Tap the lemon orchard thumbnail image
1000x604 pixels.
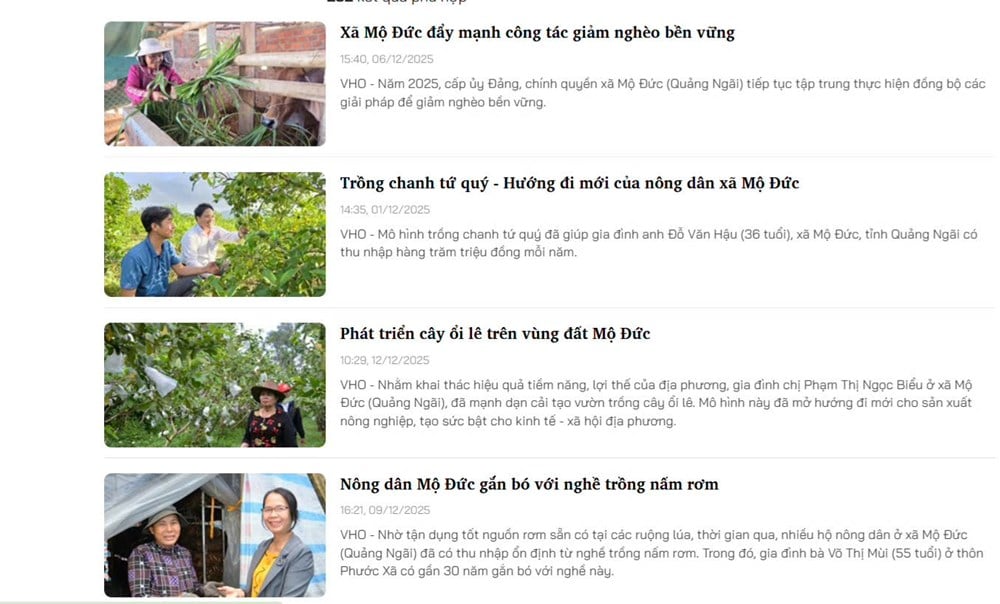click(x=214, y=234)
